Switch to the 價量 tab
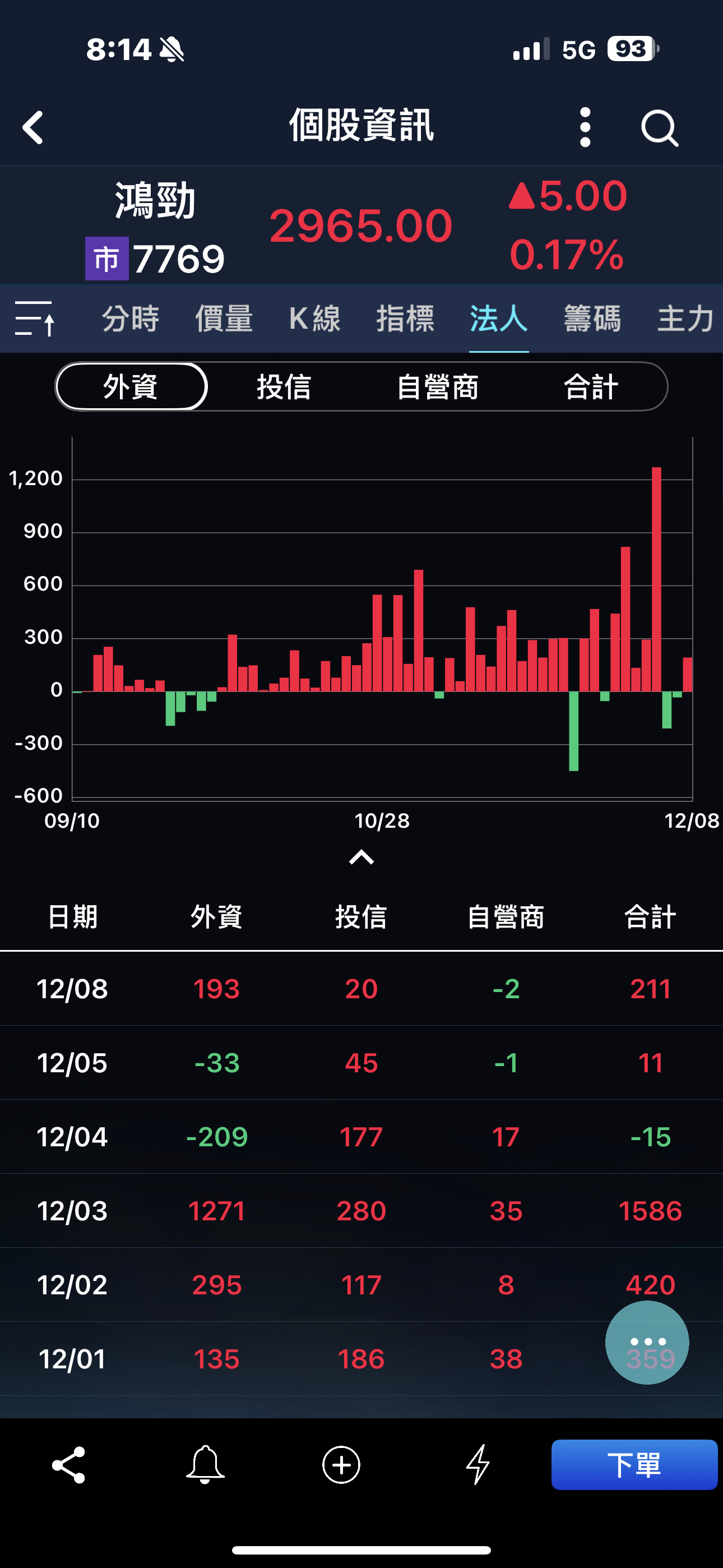Screen dimensions: 723x1568 (x=224, y=319)
